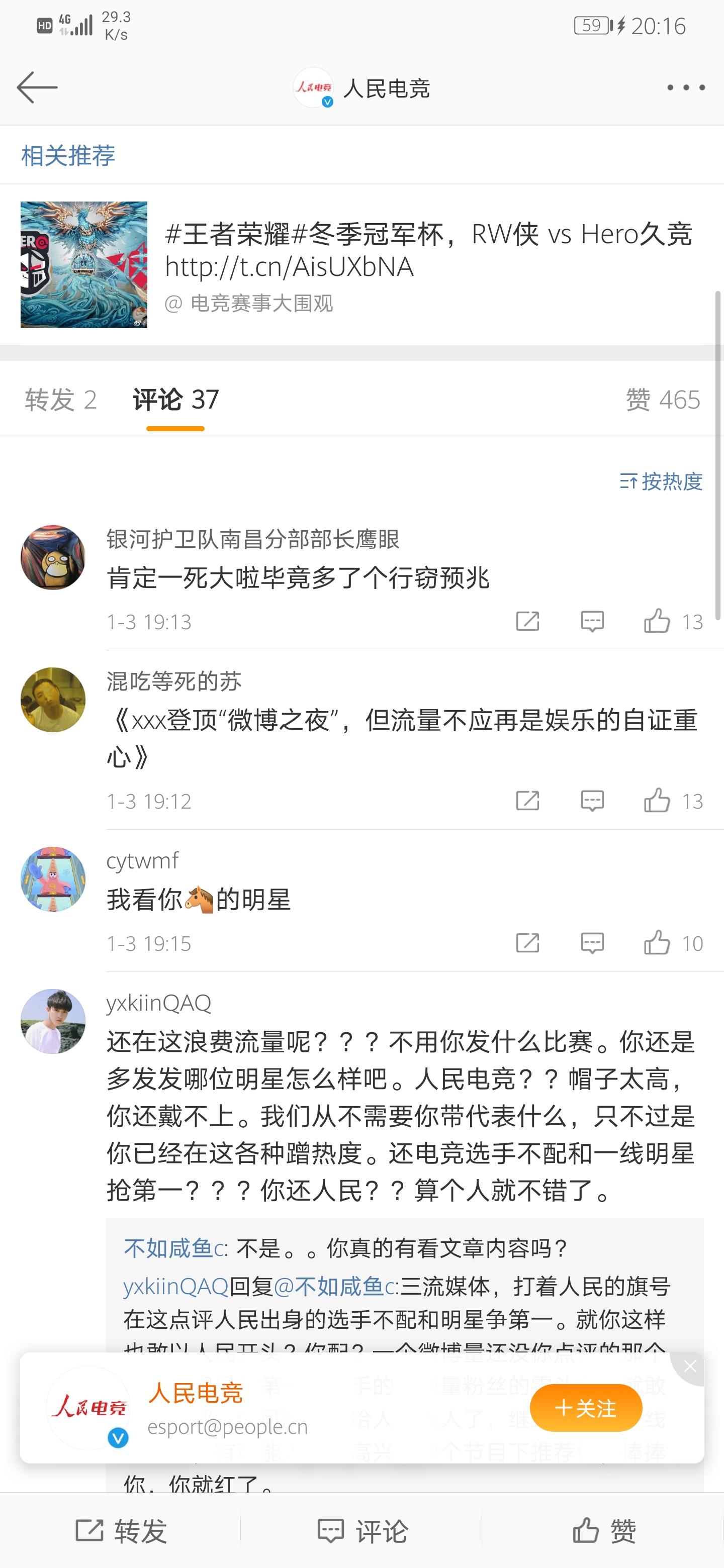The width and height of the screenshot is (724, 1568).
Task: Like the comment by 银河护卫队南昌分部部长鹰眼
Action: (658, 622)
